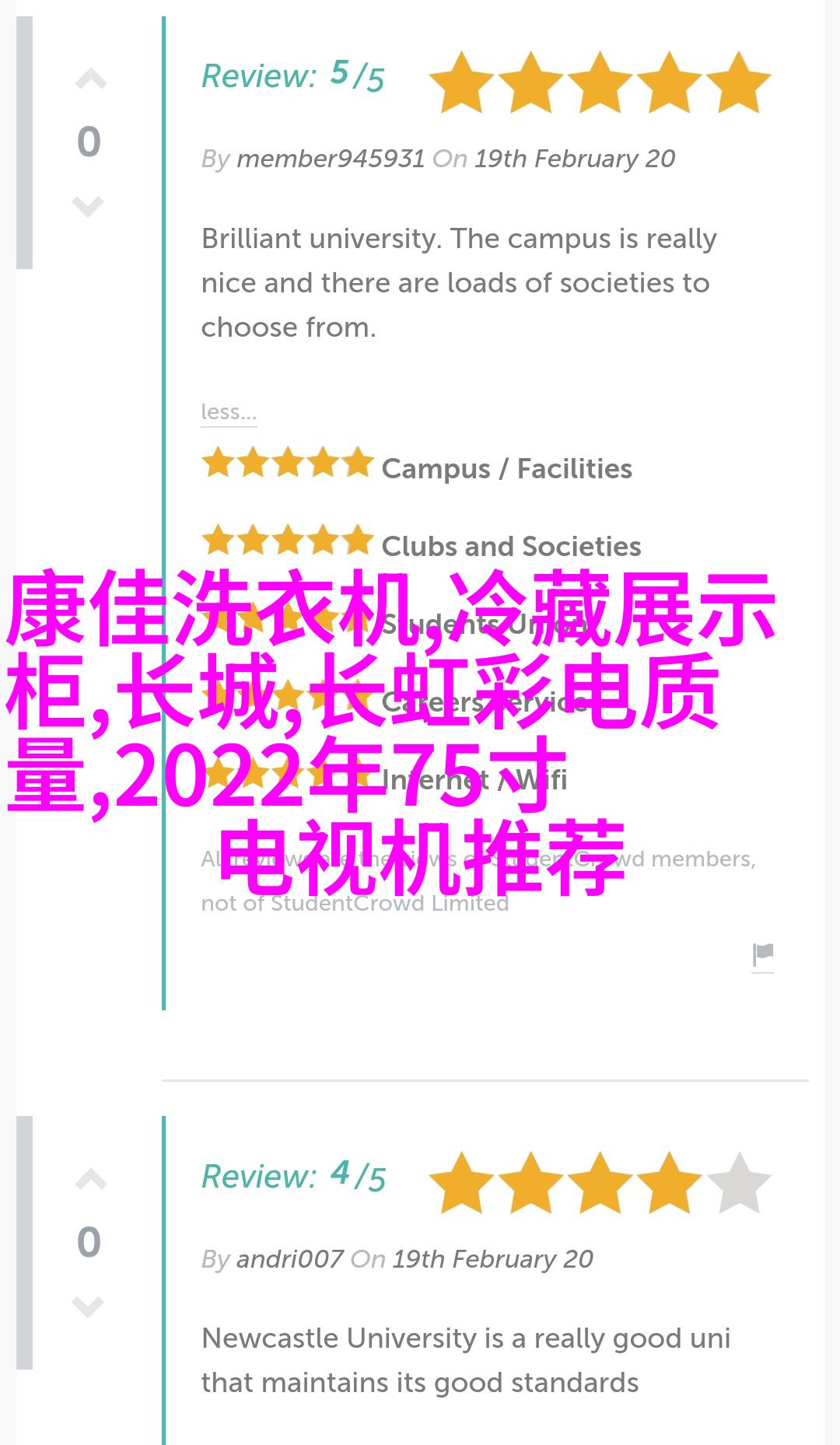The height and width of the screenshot is (1445, 840).
Task: Collapse the review with the less link
Action: coord(228,411)
